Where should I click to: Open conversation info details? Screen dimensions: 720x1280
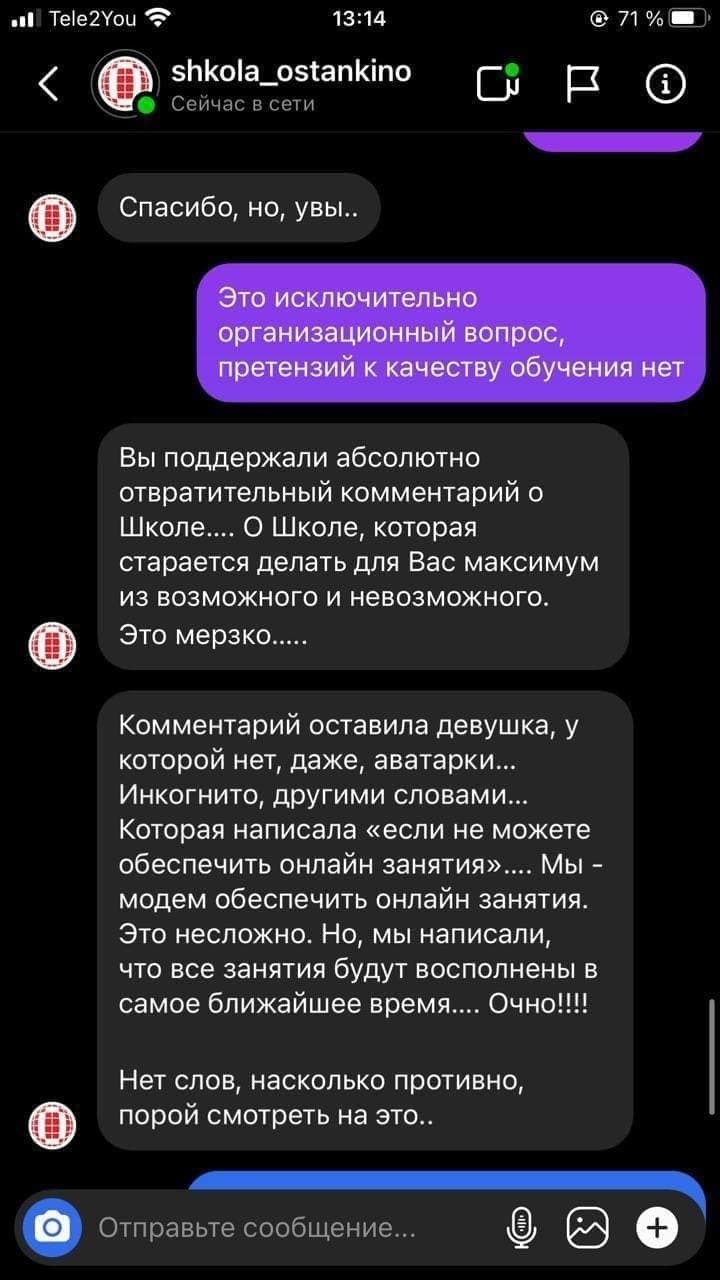pyautogui.click(x=666, y=85)
